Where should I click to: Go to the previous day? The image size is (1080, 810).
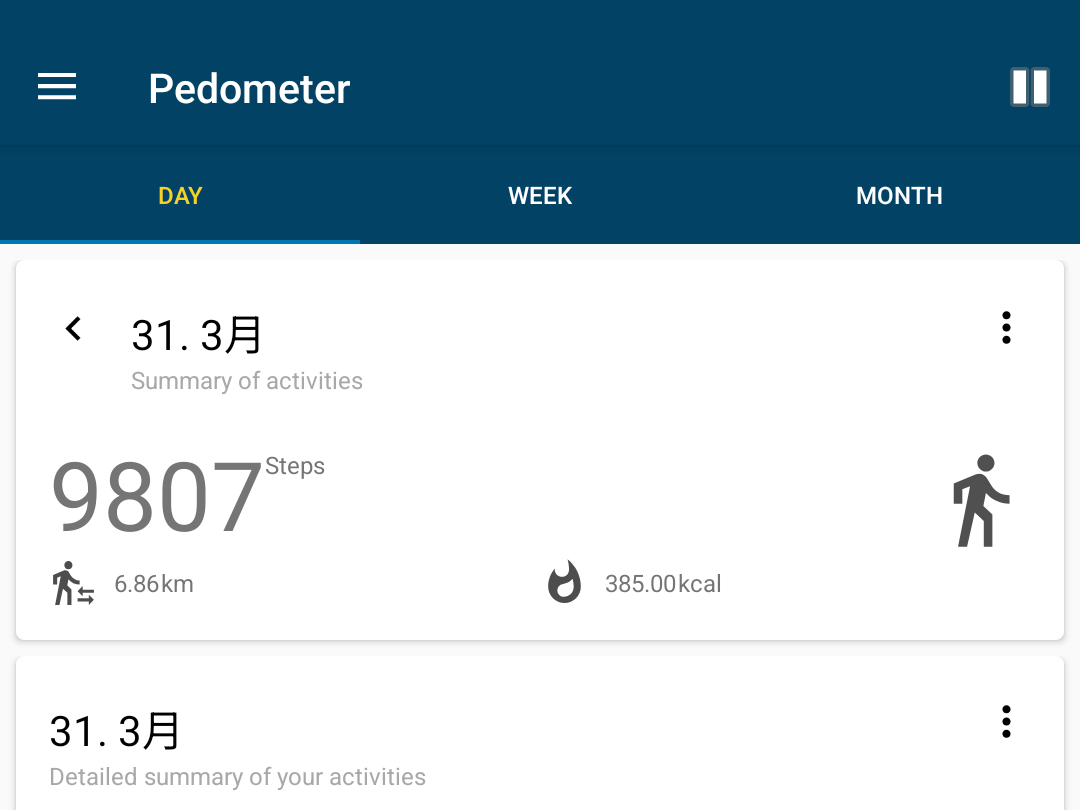tap(73, 329)
